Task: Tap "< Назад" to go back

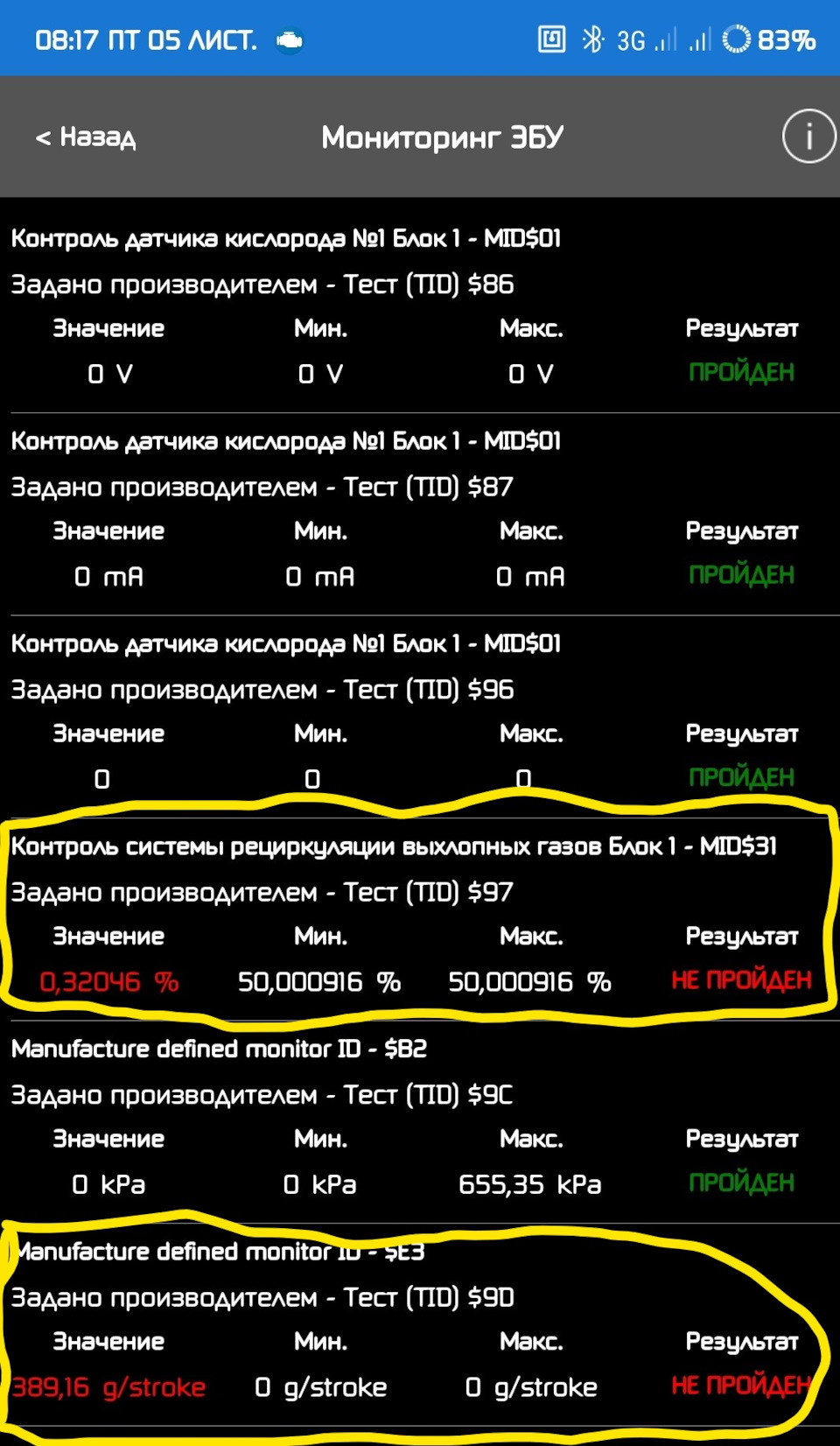Action: tap(84, 137)
